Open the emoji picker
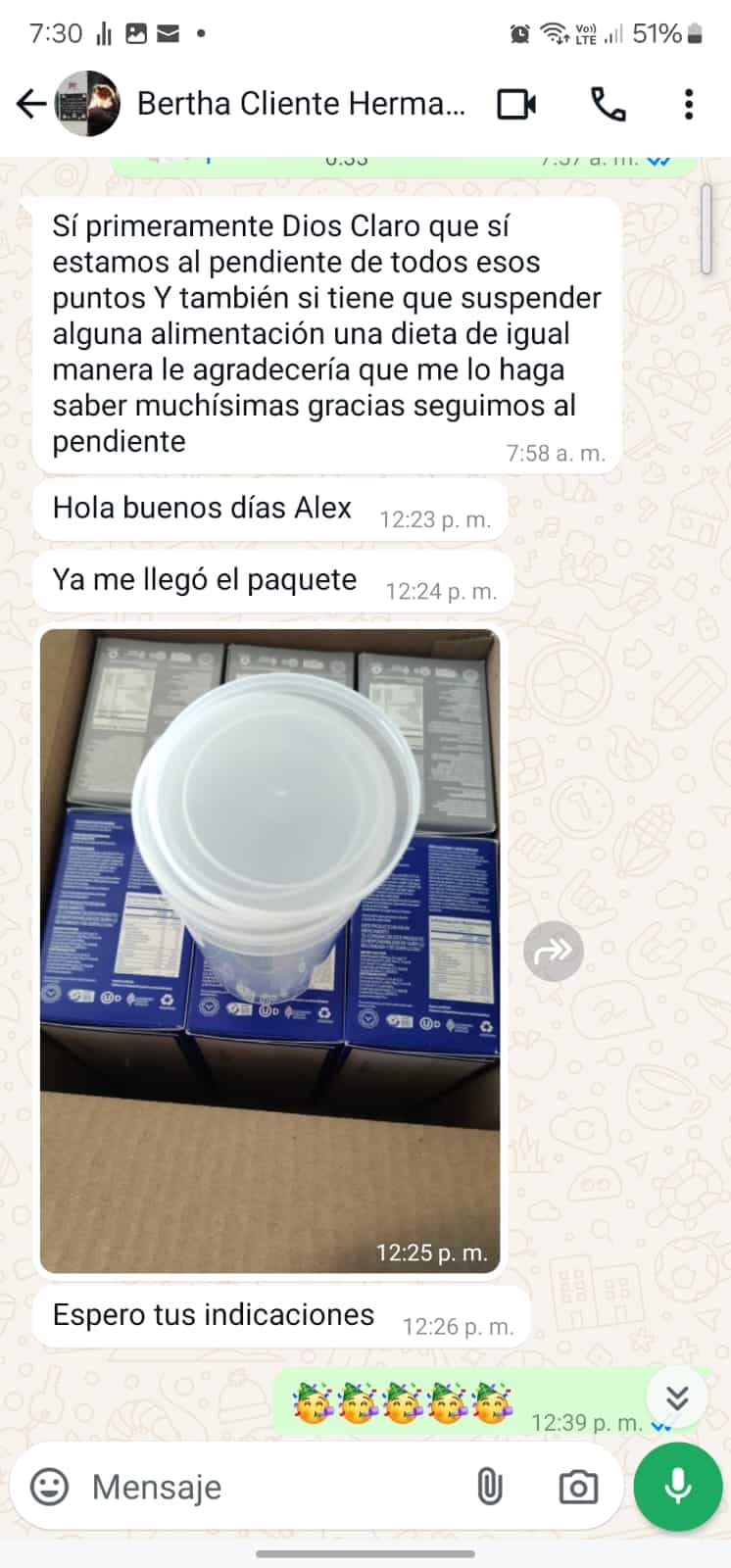 tap(49, 1487)
